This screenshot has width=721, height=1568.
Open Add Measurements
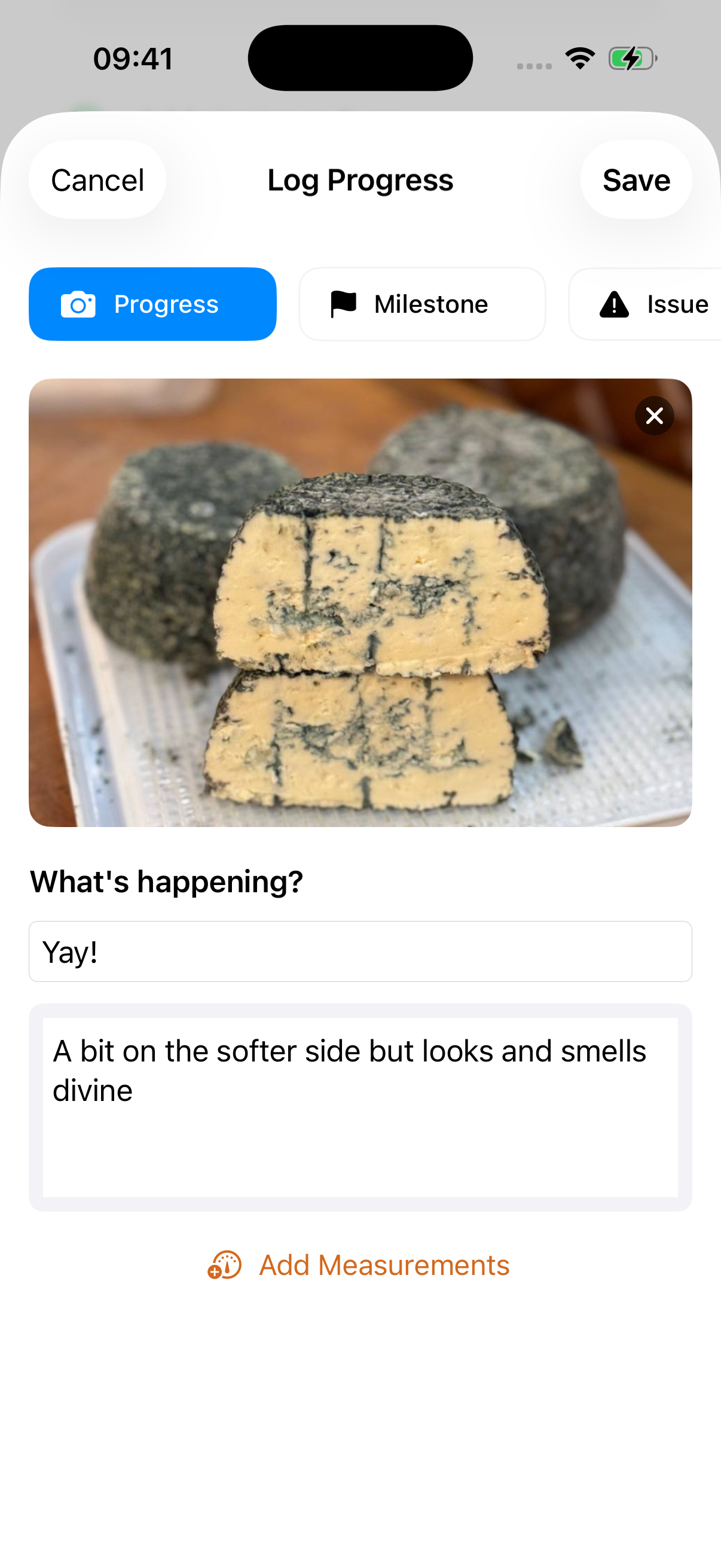pyautogui.click(x=383, y=1265)
